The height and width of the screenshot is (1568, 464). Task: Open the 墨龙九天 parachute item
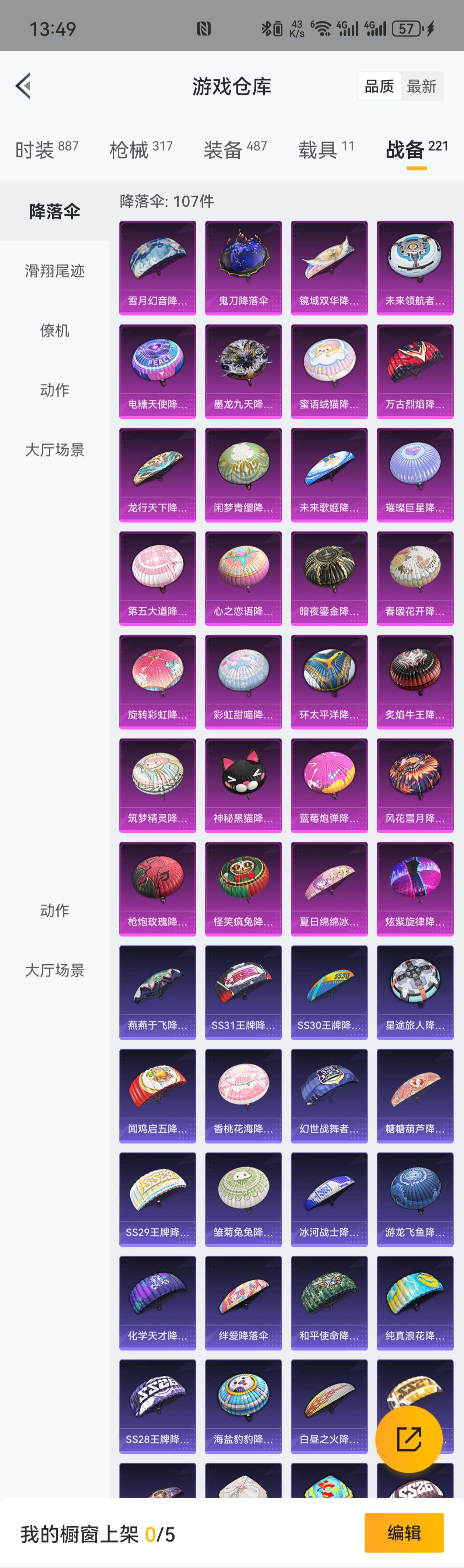click(x=243, y=371)
